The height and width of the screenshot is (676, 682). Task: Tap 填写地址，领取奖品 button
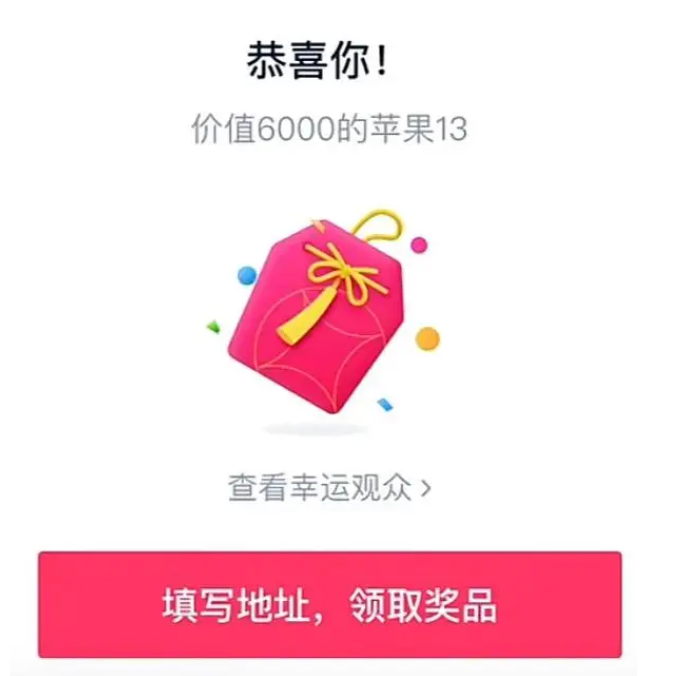pos(330,604)
